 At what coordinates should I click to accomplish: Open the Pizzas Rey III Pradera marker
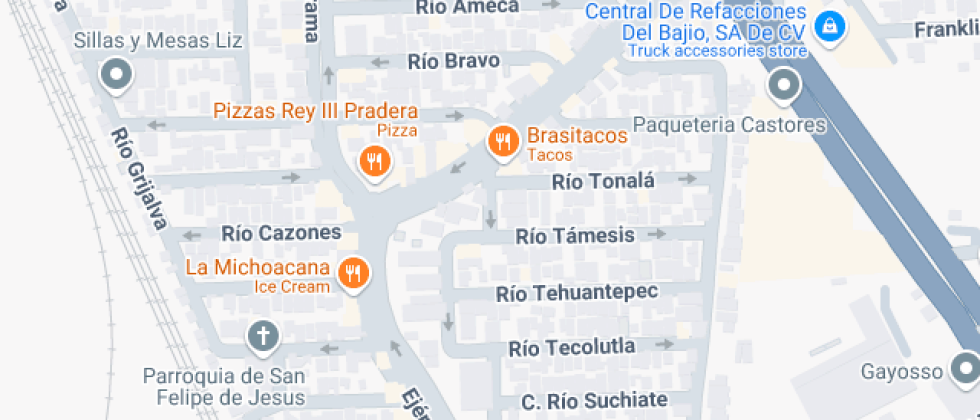click(374, 160)
